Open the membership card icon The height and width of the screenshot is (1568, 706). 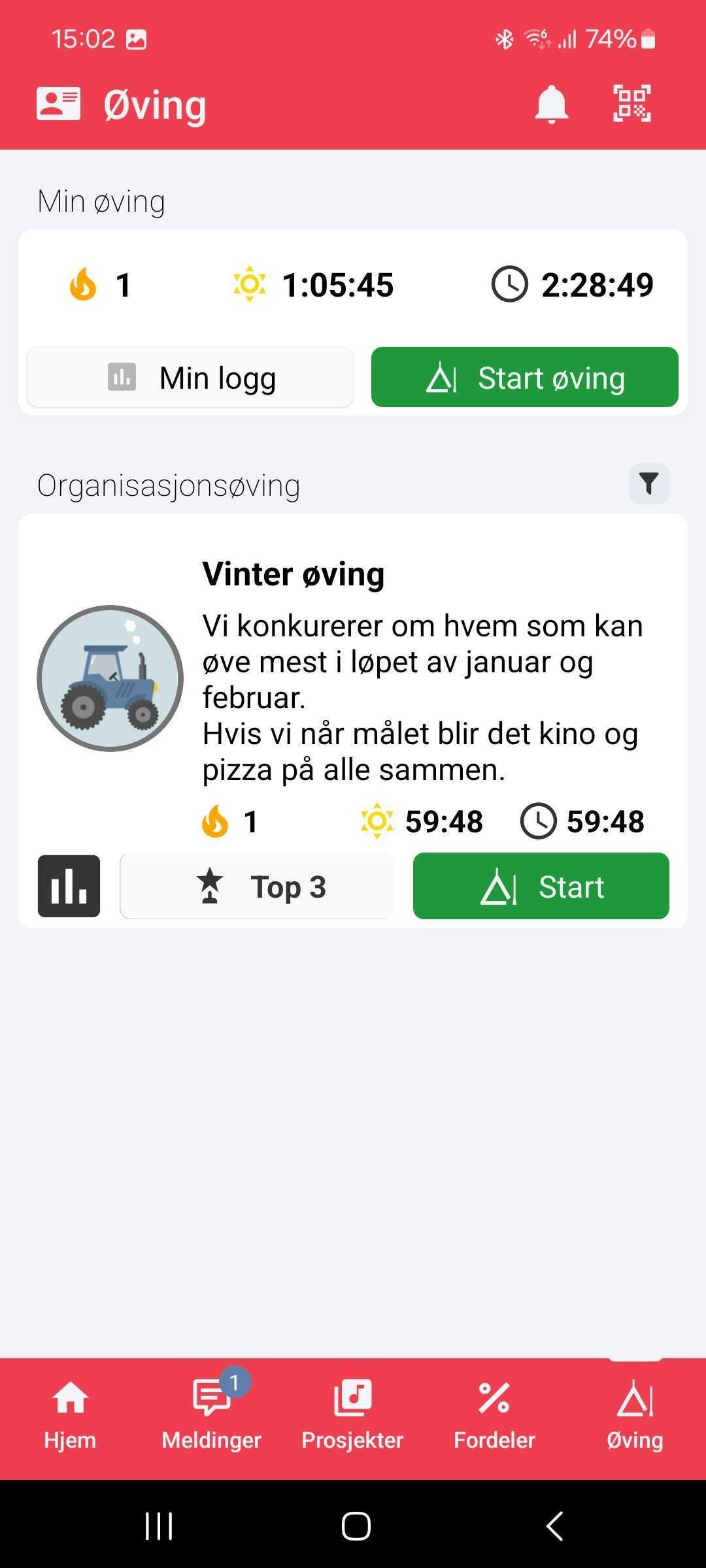click(x=58, y=104)
